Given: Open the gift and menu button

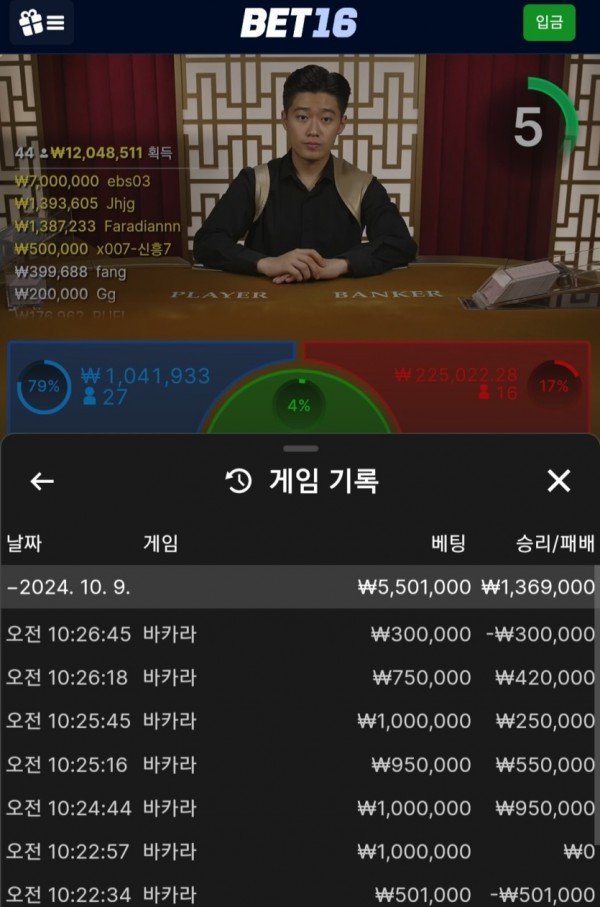Looking at the screenshot, I should point(42,22).
